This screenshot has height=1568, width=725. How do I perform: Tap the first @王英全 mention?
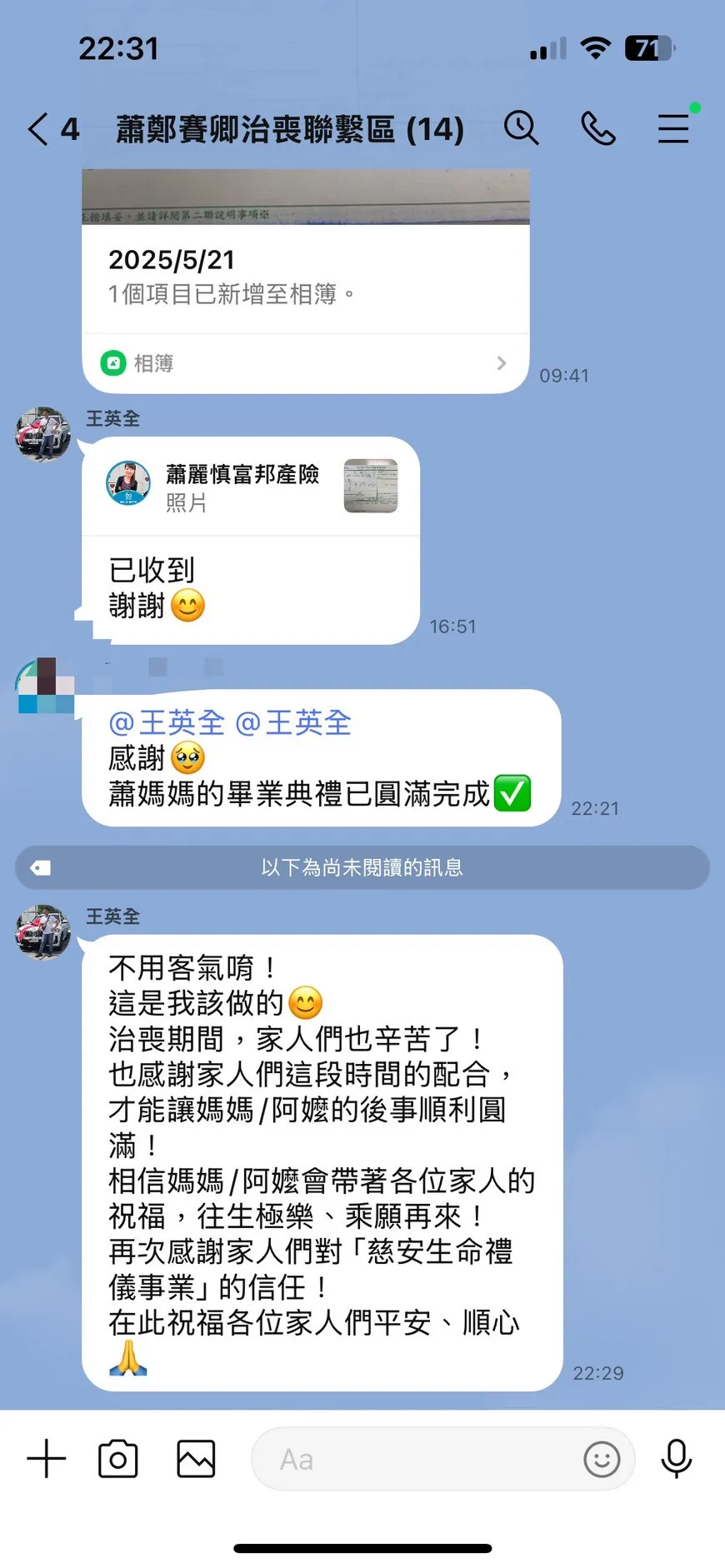167,722
